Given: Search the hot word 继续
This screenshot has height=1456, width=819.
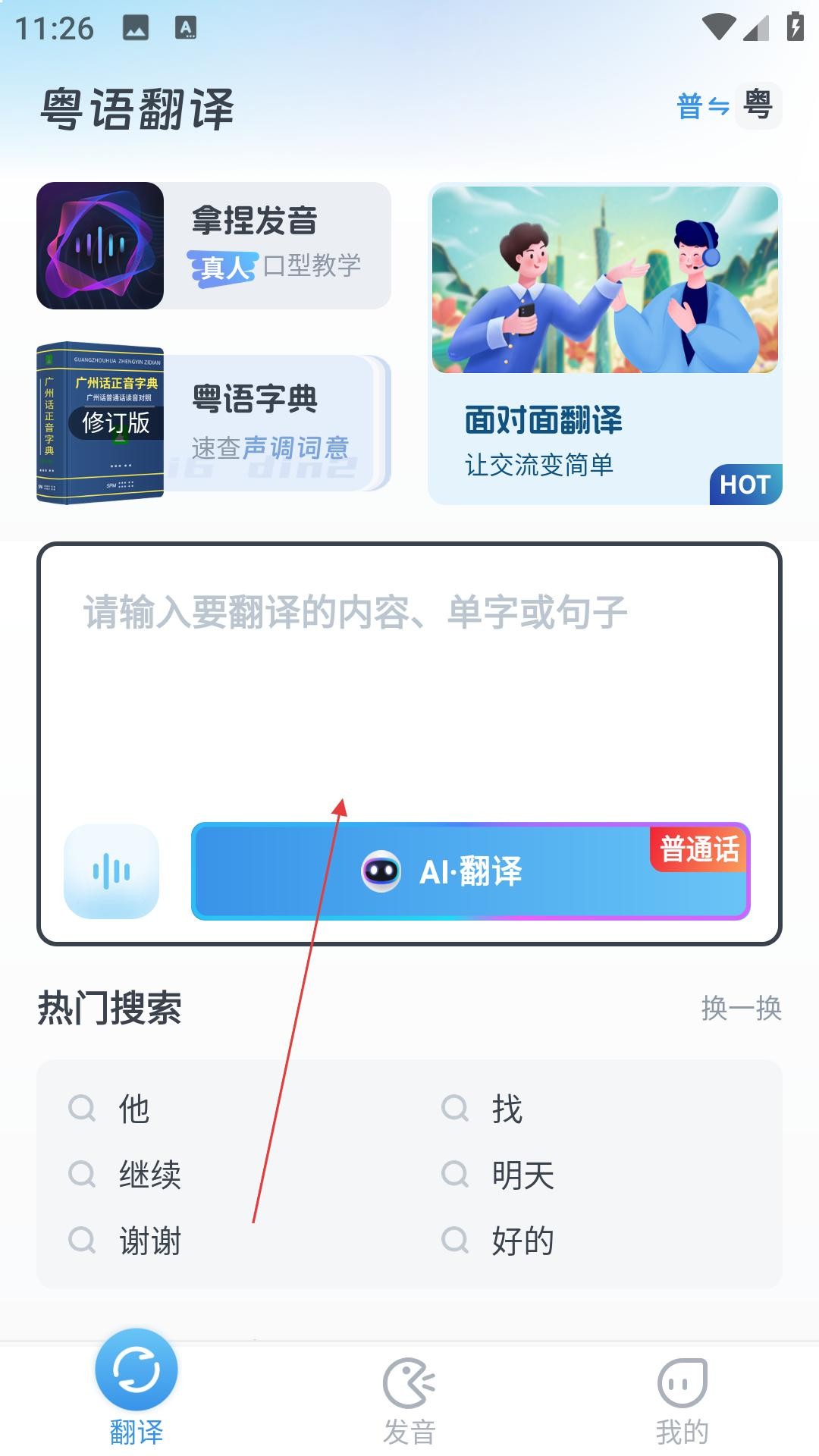Looking at the screenshot, I should [149, 1175].
